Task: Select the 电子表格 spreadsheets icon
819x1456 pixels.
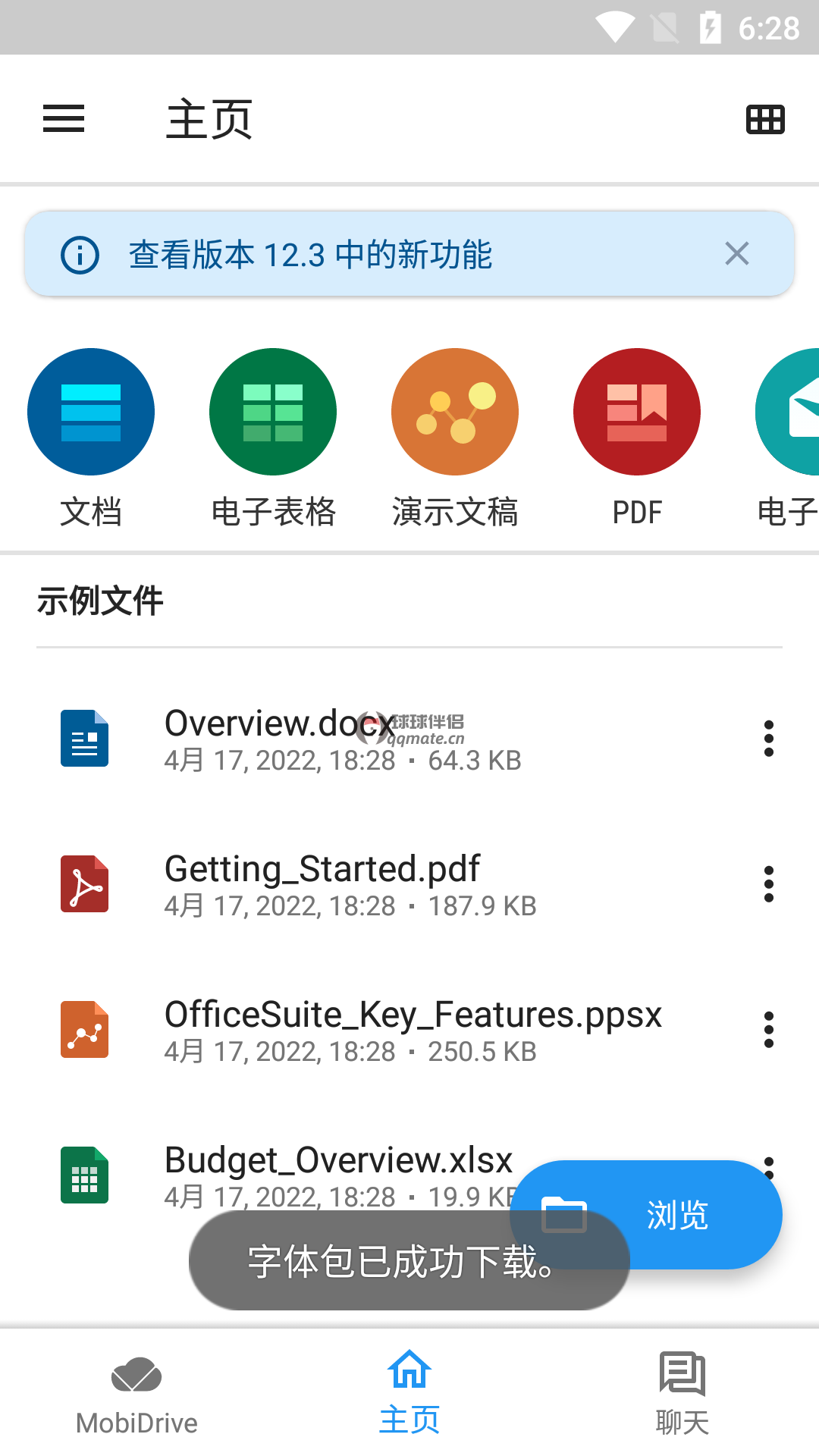Action: (x=272, y=411)
